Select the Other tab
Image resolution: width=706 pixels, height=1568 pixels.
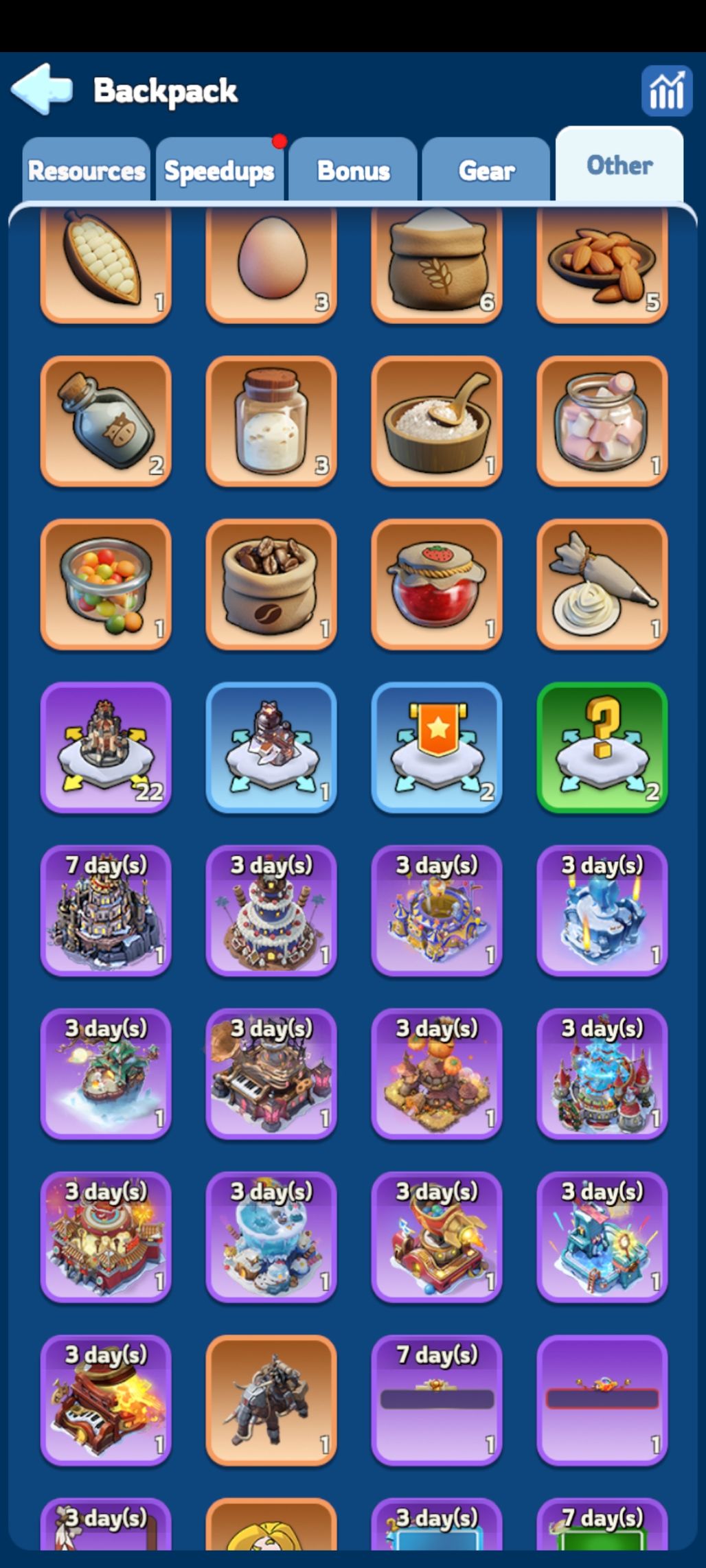[619, 165]
